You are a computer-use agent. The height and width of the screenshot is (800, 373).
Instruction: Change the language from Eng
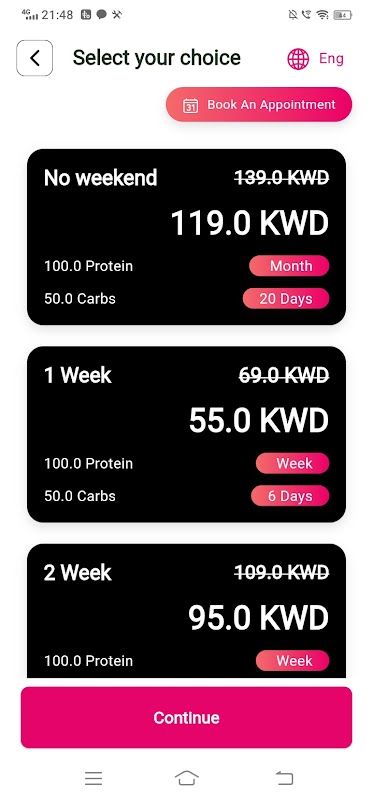(x=315, y=59)
